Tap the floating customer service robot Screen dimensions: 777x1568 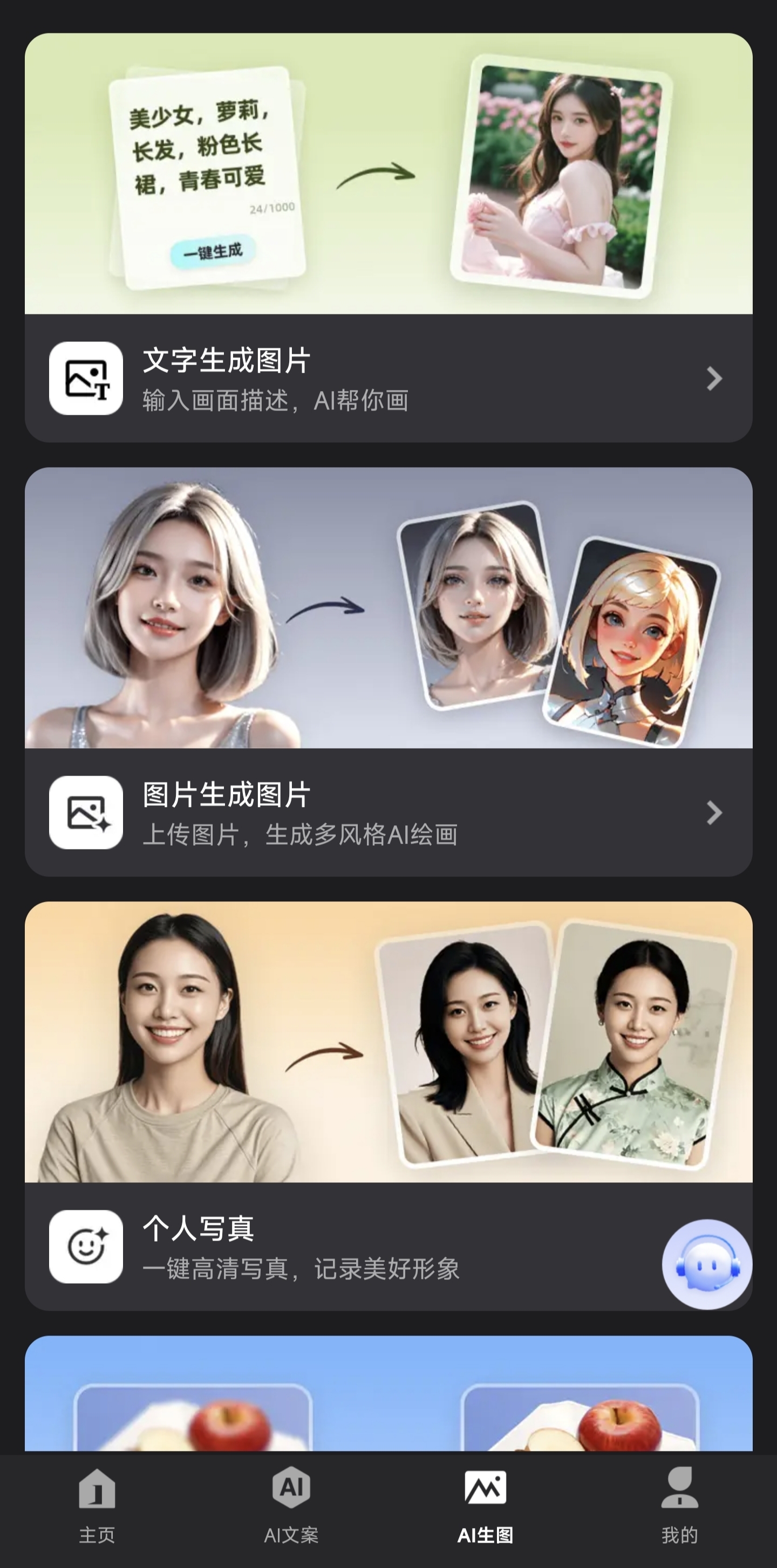pyautogui.click(x=706, y=1265)
